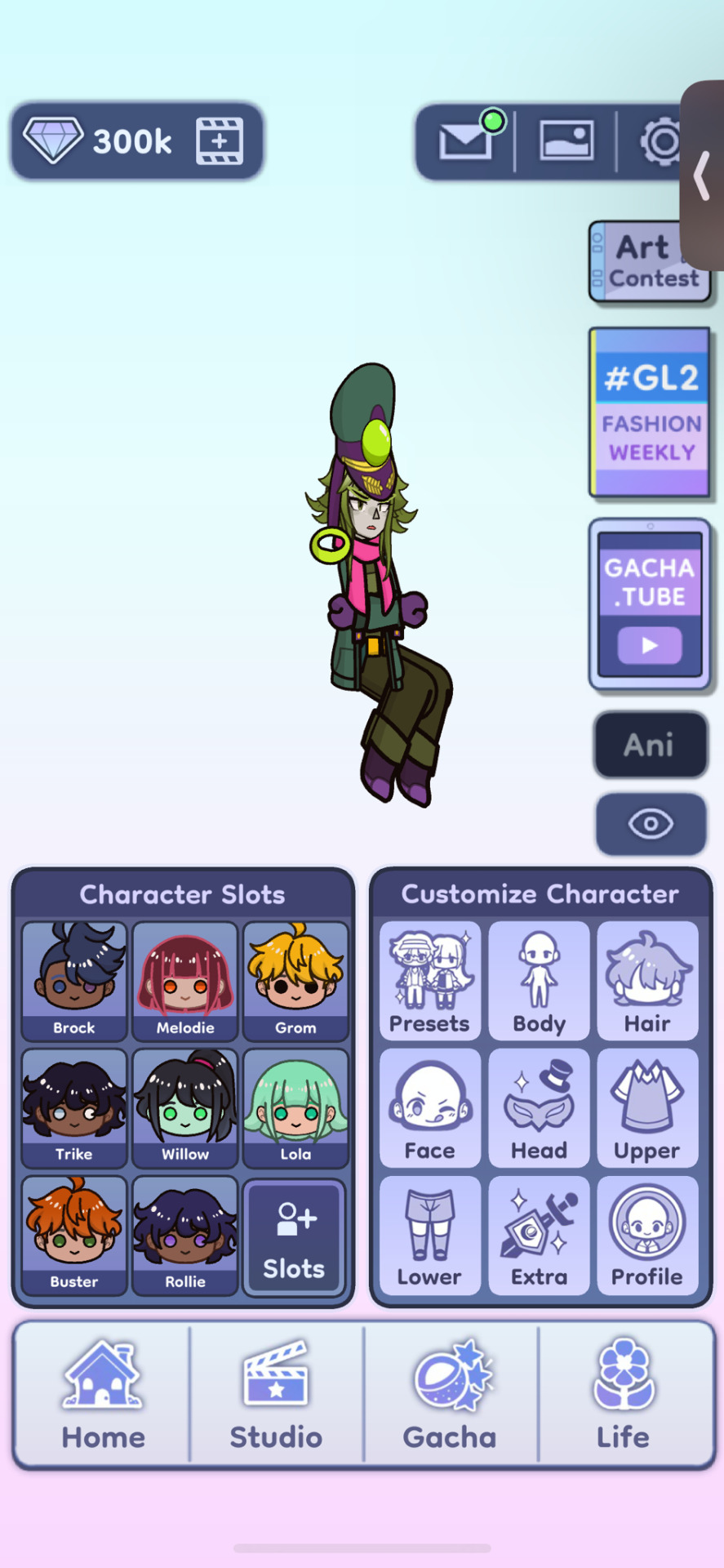Add more character Slots
The height and width of the screenshot is (1568, 724).
point(295,1236)
